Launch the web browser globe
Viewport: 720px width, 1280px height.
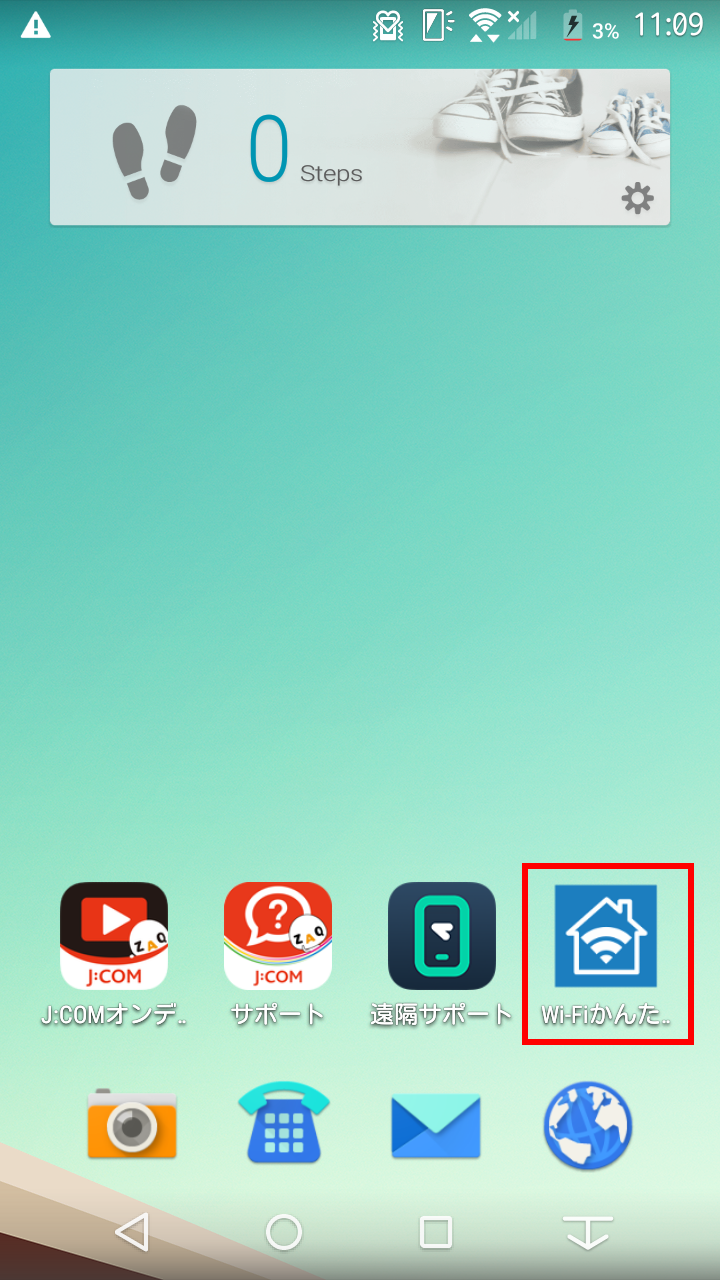point(588,1126)
